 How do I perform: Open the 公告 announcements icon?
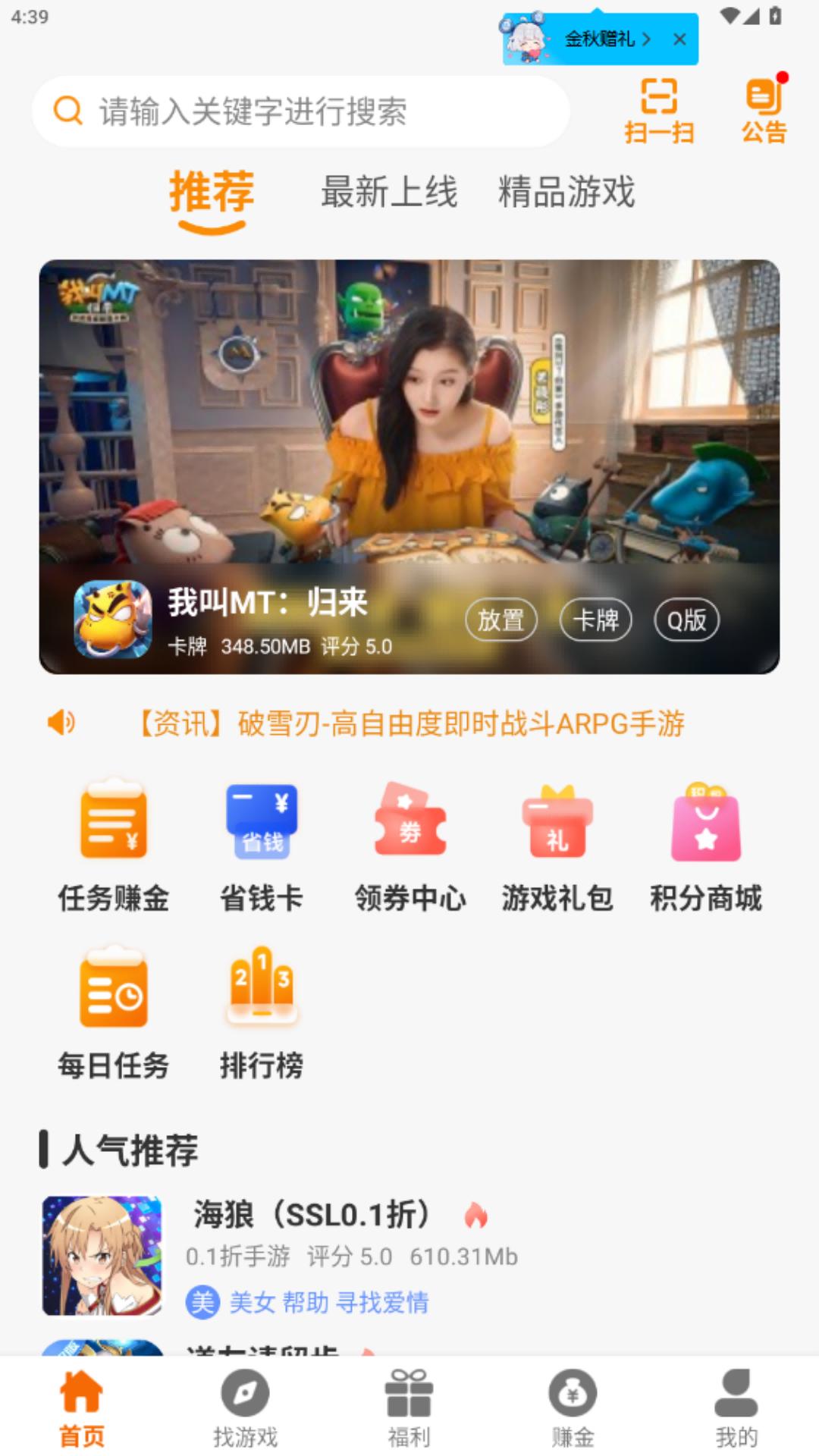[762, 110]
